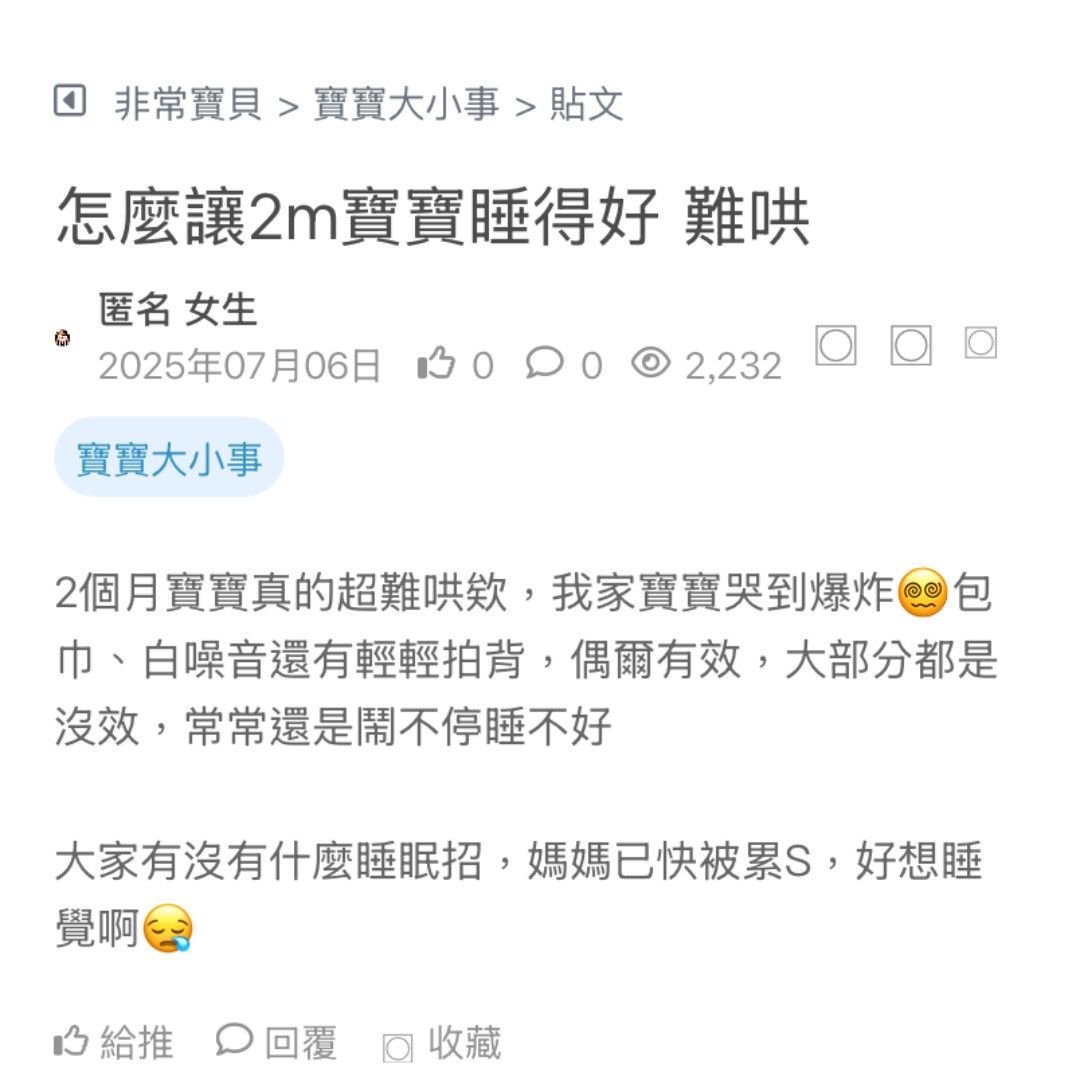Go to 寶寶大小事 in the breadcrumb
Viewport: 1080px width, 1080px height.
(x=406, y=104)
